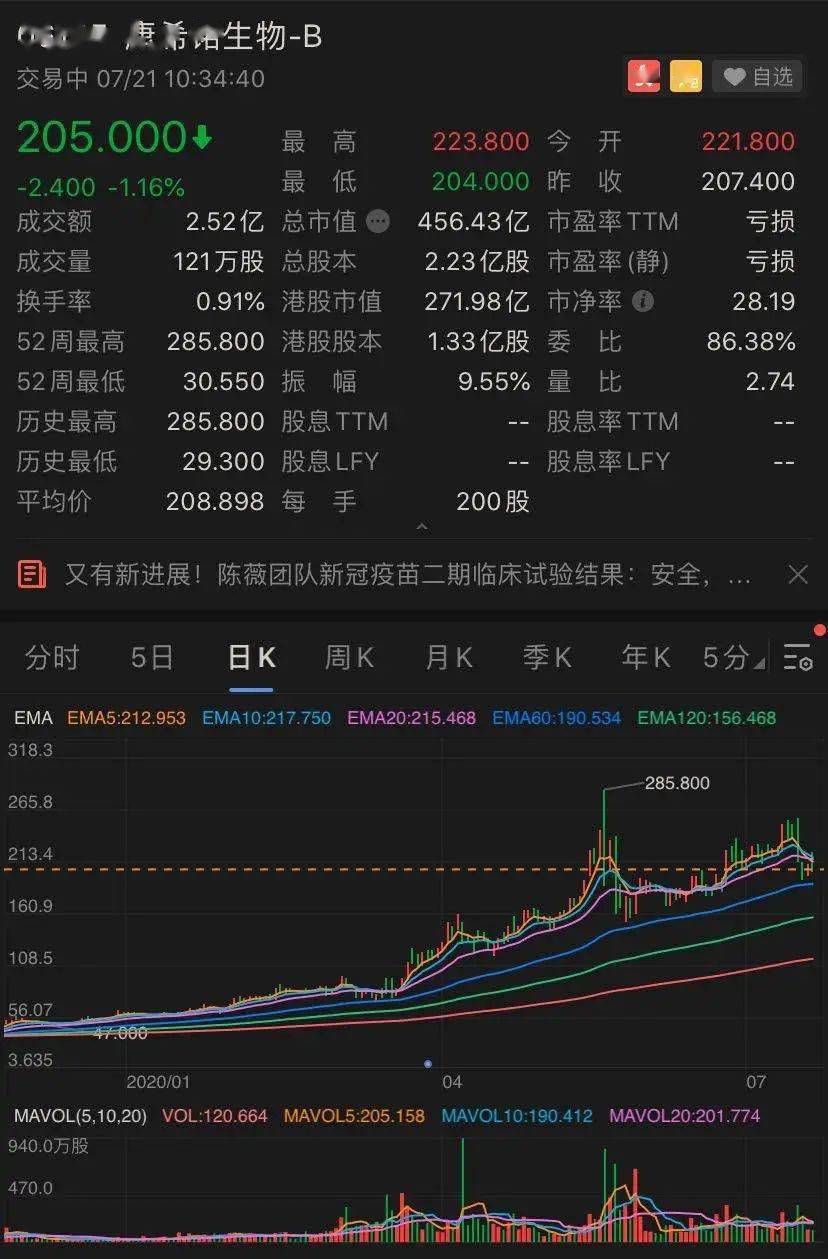Open chart settings icon beside 5分

pos(798,657)
